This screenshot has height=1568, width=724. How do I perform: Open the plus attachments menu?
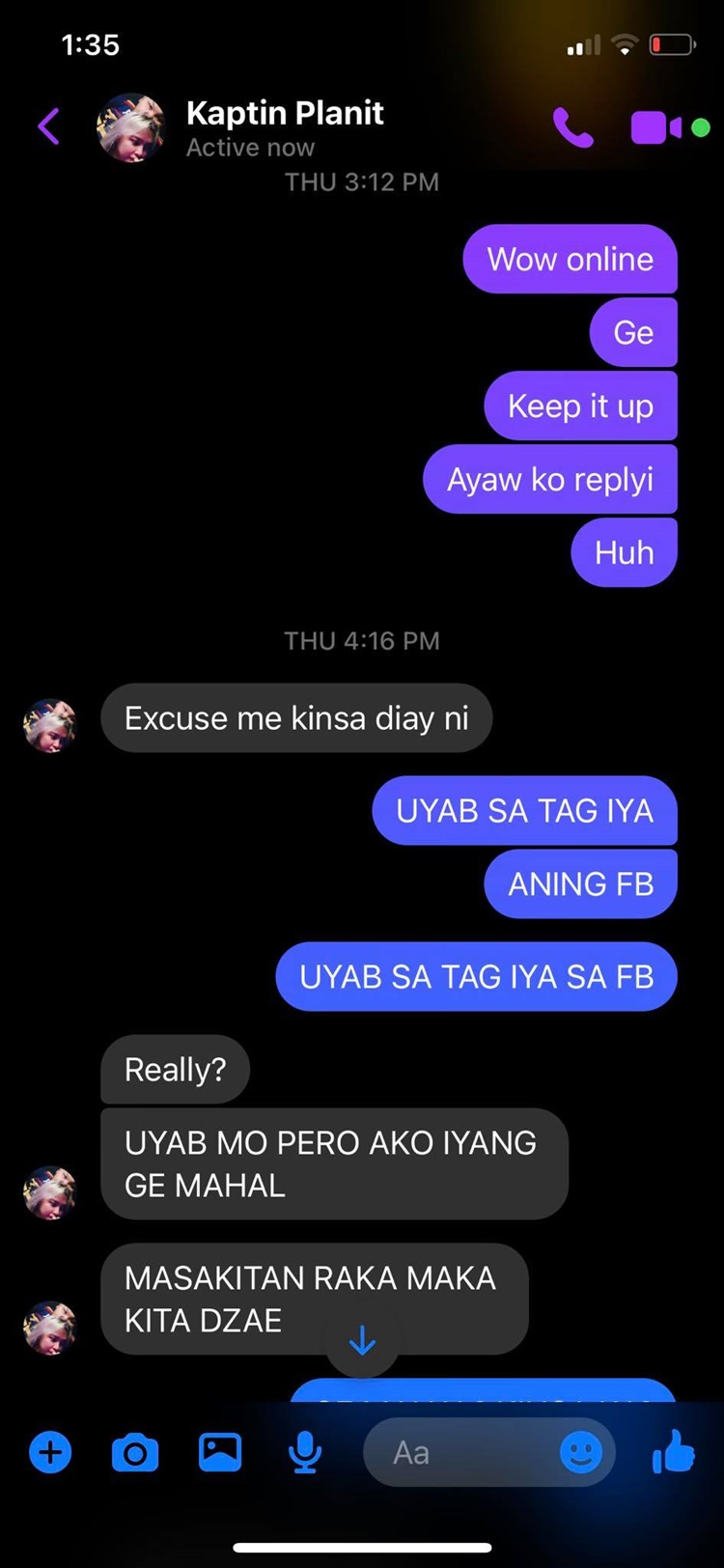click(50, 1452)
